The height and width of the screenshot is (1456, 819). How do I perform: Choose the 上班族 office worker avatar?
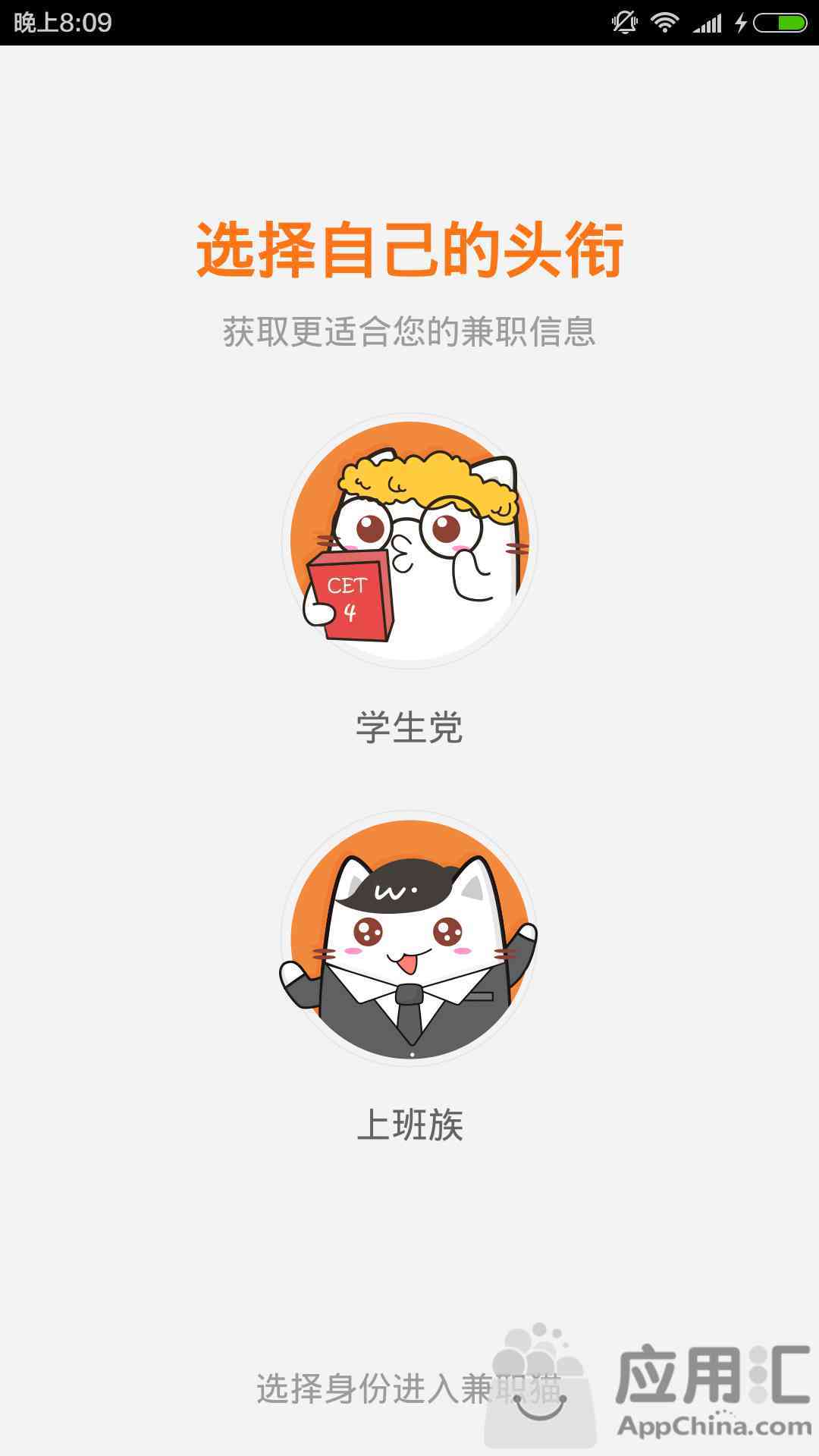[409, 939]
